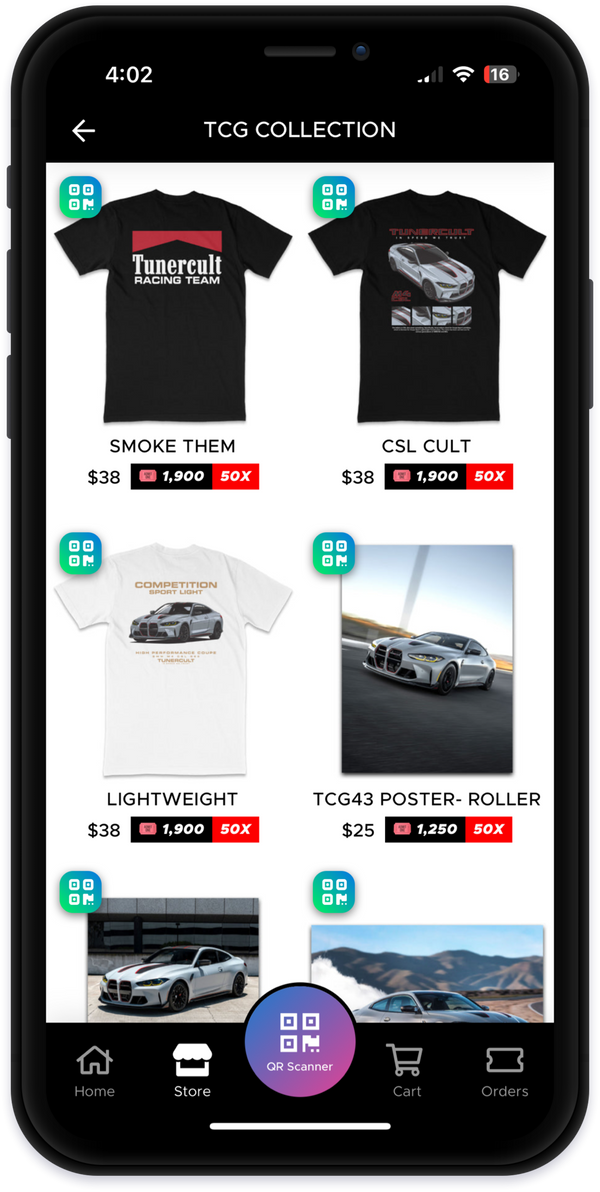Tap the QR icon on TCG43 Poster-Roller
This screenshot has width=600, height=1192.
[334, 553]
